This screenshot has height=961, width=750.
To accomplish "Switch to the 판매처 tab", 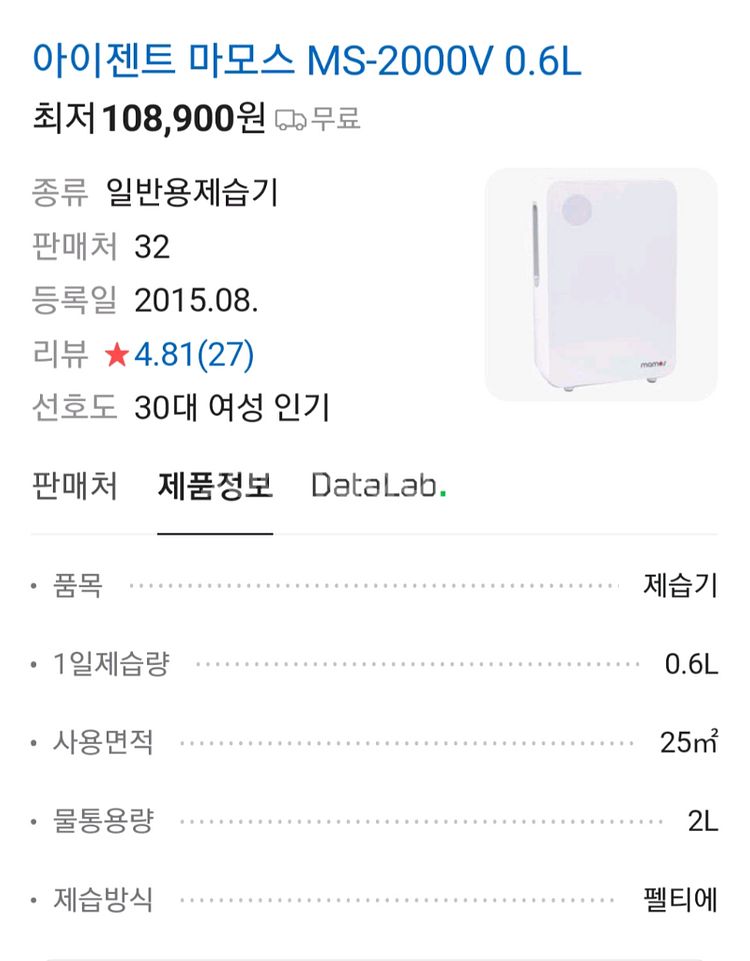I will (75, 486).
